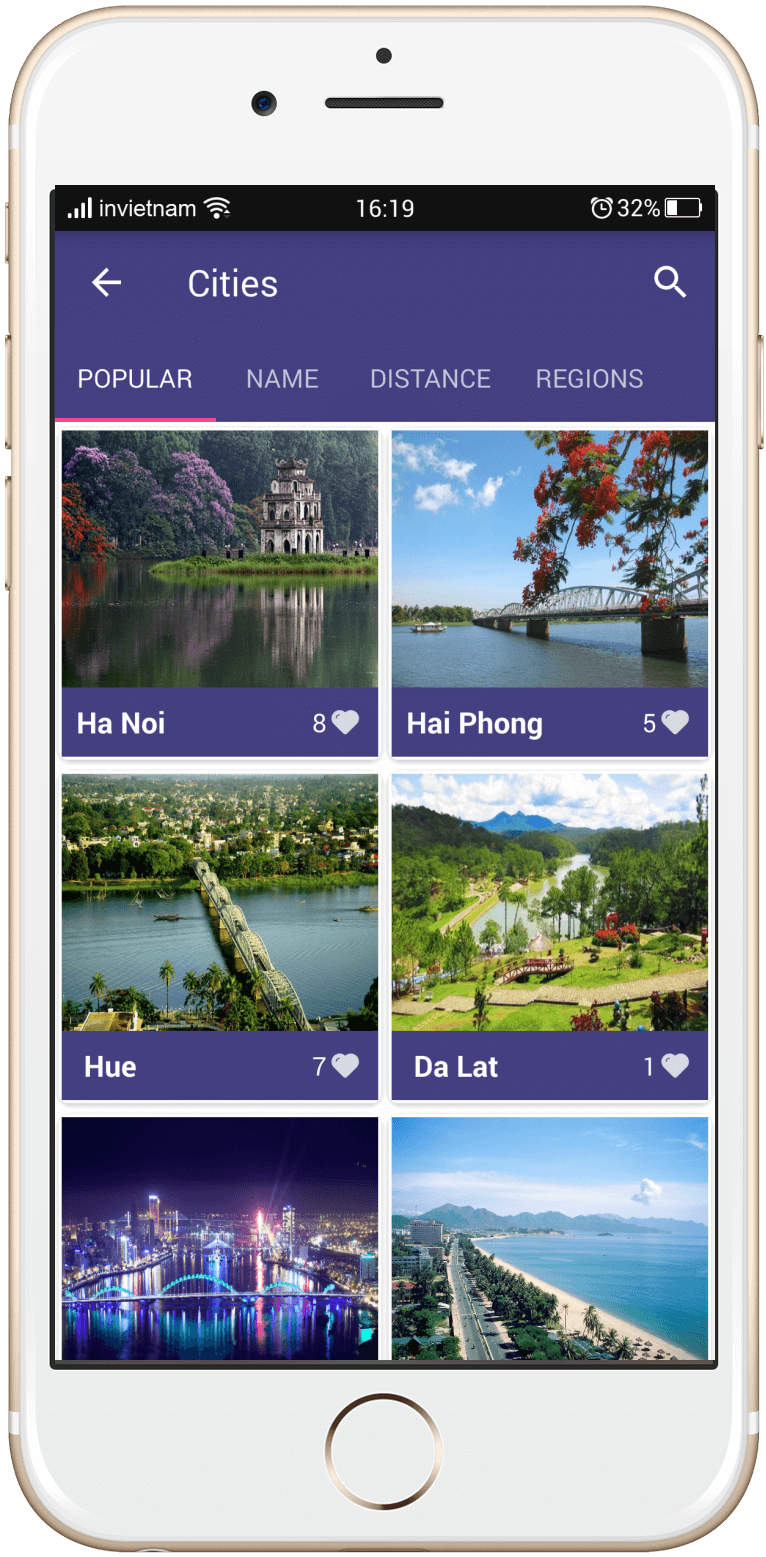The width and height of the screenshot is (766, 1557).
Task: Tap the Wi-Fi icon in the status bar
Action: tap(216, 208)
